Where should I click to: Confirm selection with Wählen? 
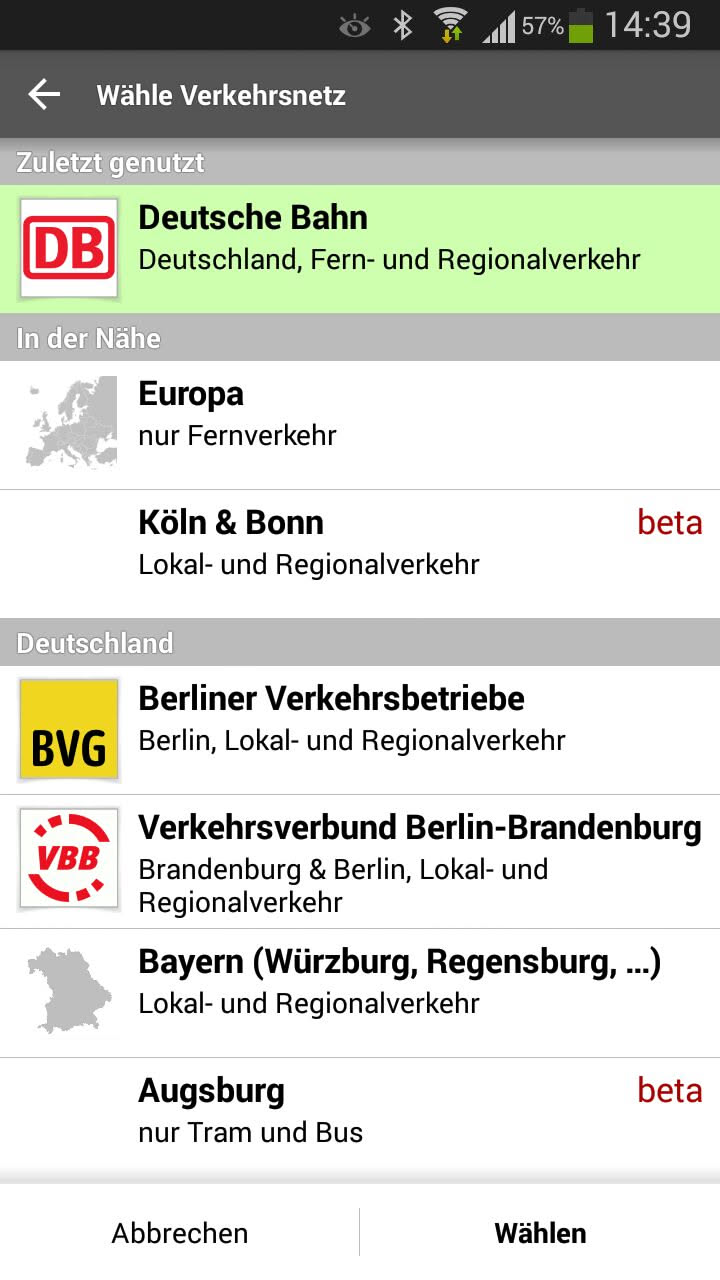point(540,1233)
